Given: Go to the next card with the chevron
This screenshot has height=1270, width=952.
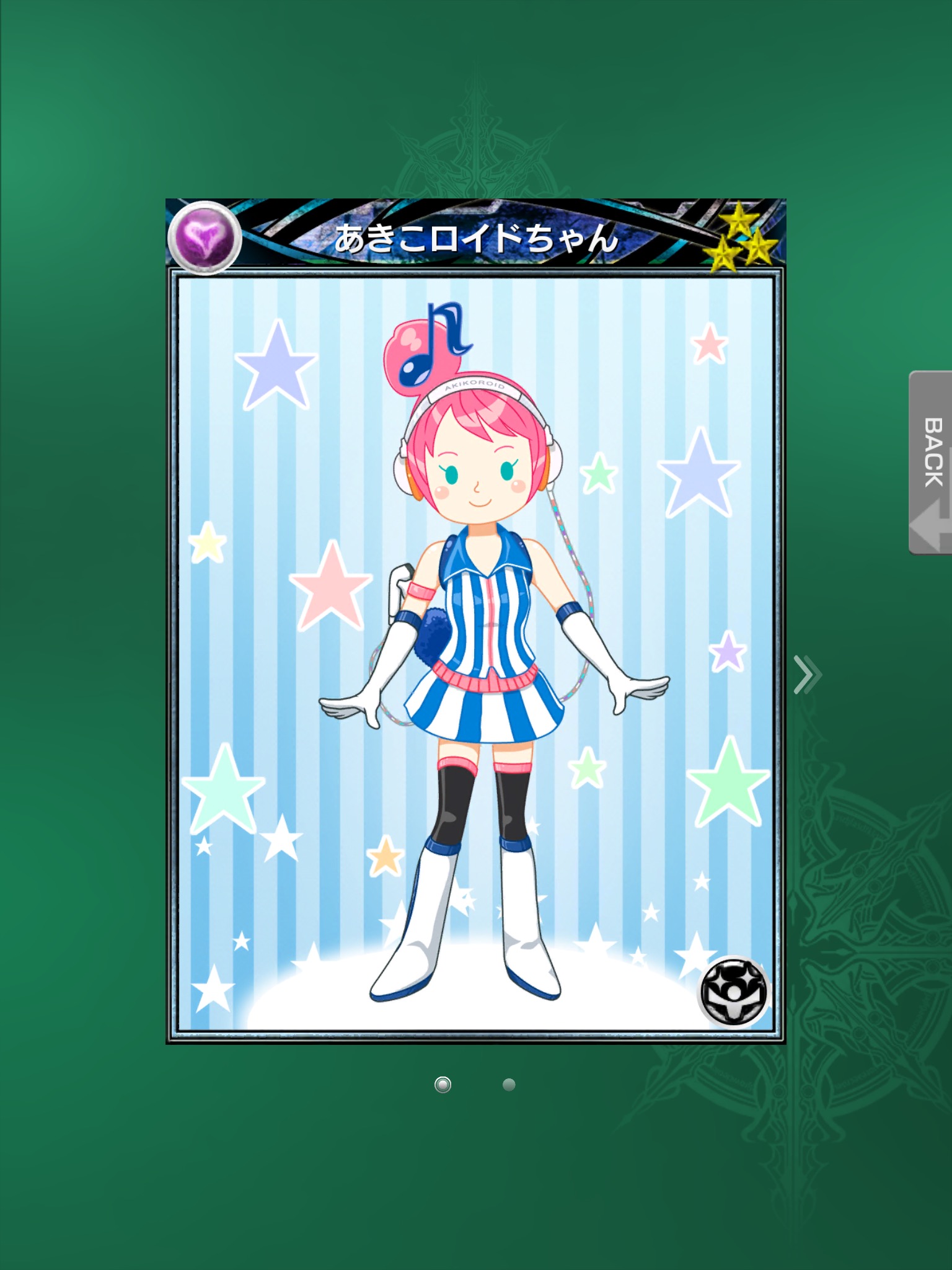Looking at the screenshot, I should [807, 674].
